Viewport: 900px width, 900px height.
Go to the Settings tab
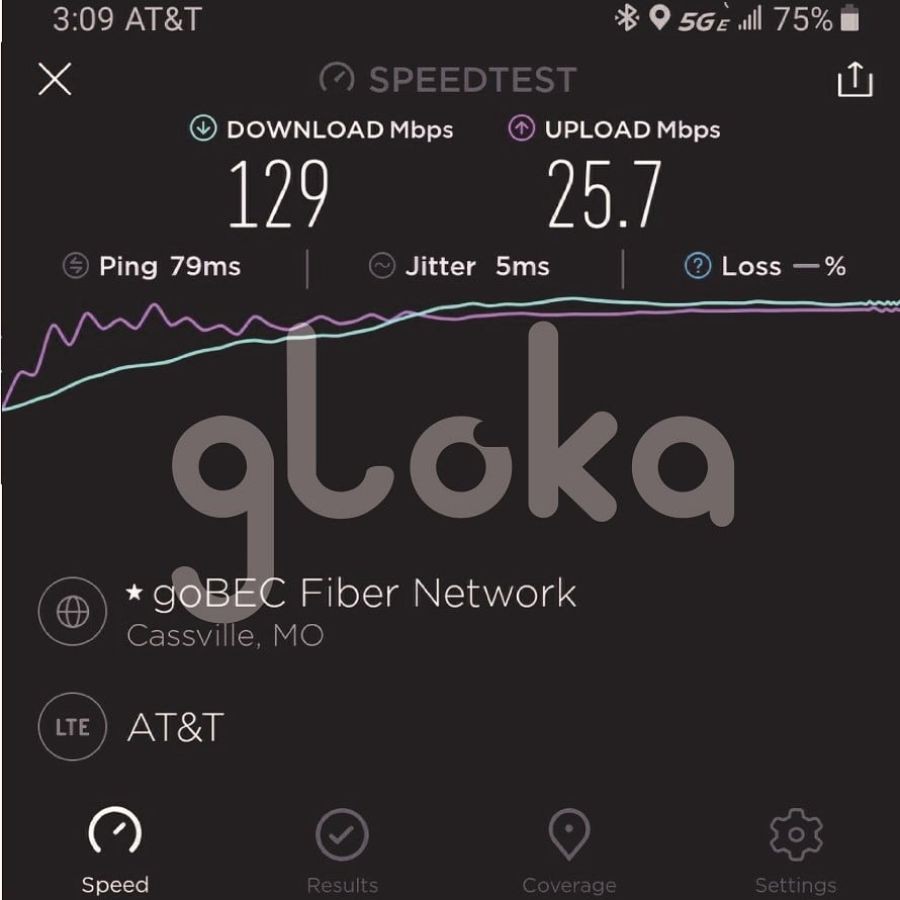[795, 850]
